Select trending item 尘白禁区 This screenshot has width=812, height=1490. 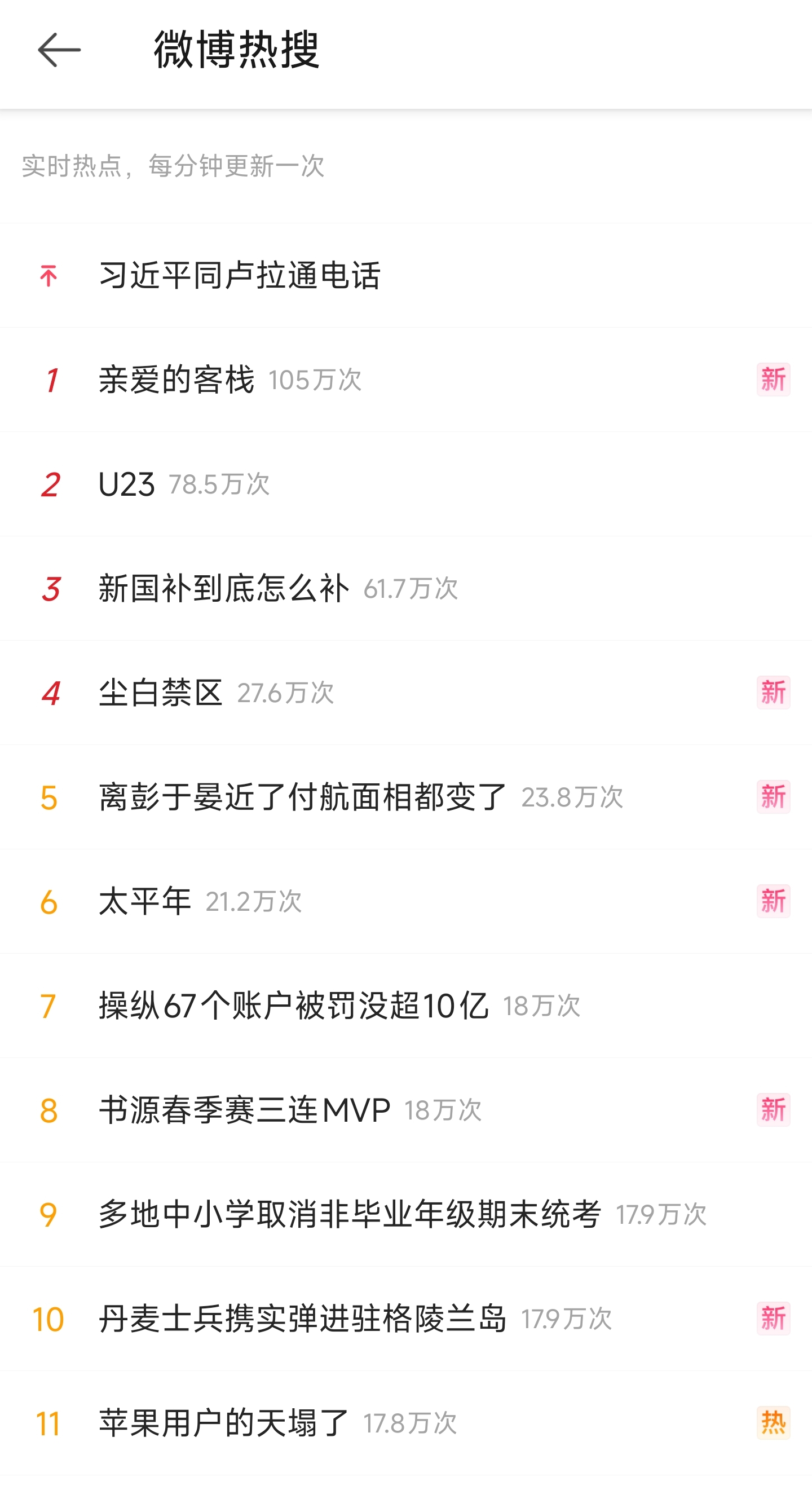(160, 693)
